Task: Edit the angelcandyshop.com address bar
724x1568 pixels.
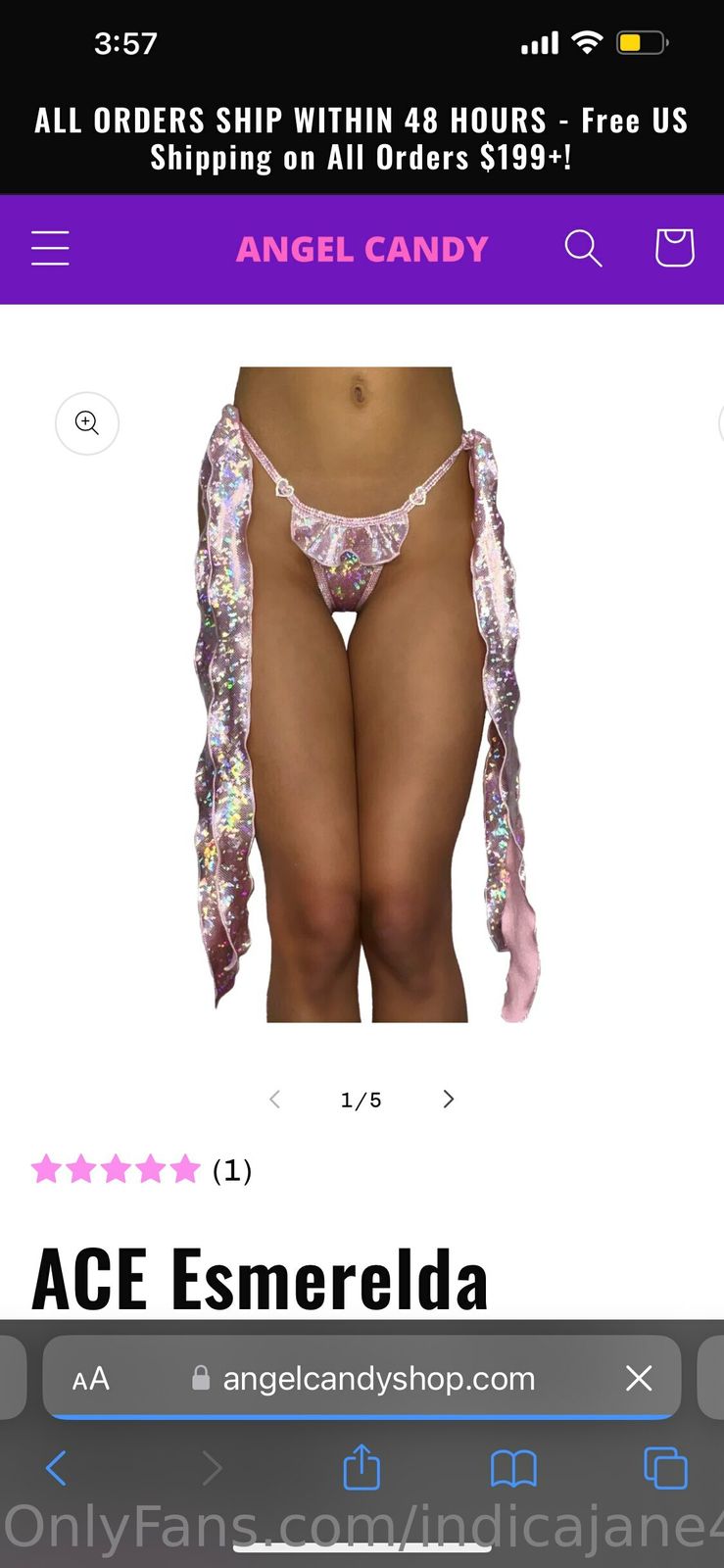Action: click(378, 1379)
